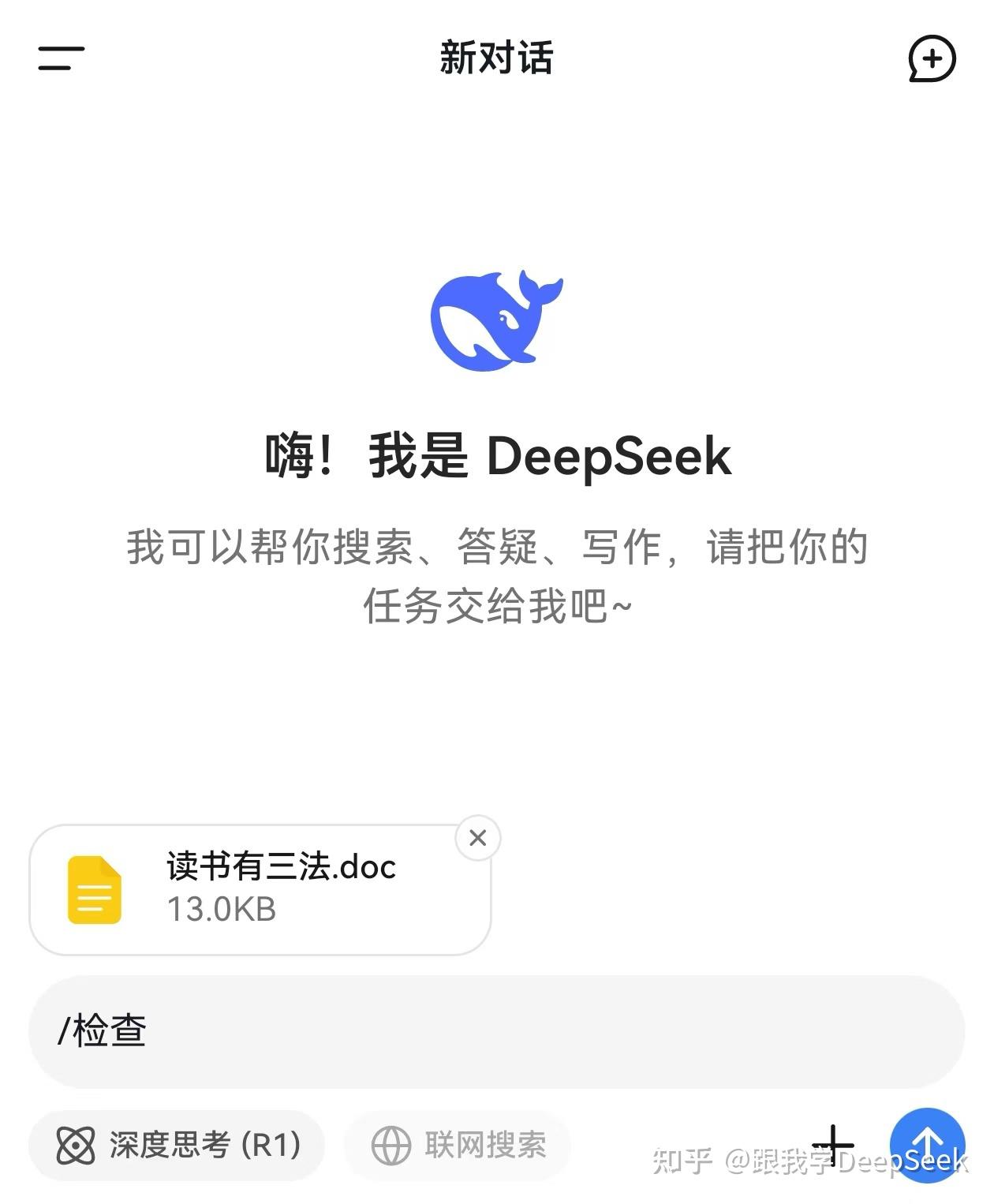Open the plus attachment menu
The height and width of the screenshot is (1204, 994).
pos(833,1145)
